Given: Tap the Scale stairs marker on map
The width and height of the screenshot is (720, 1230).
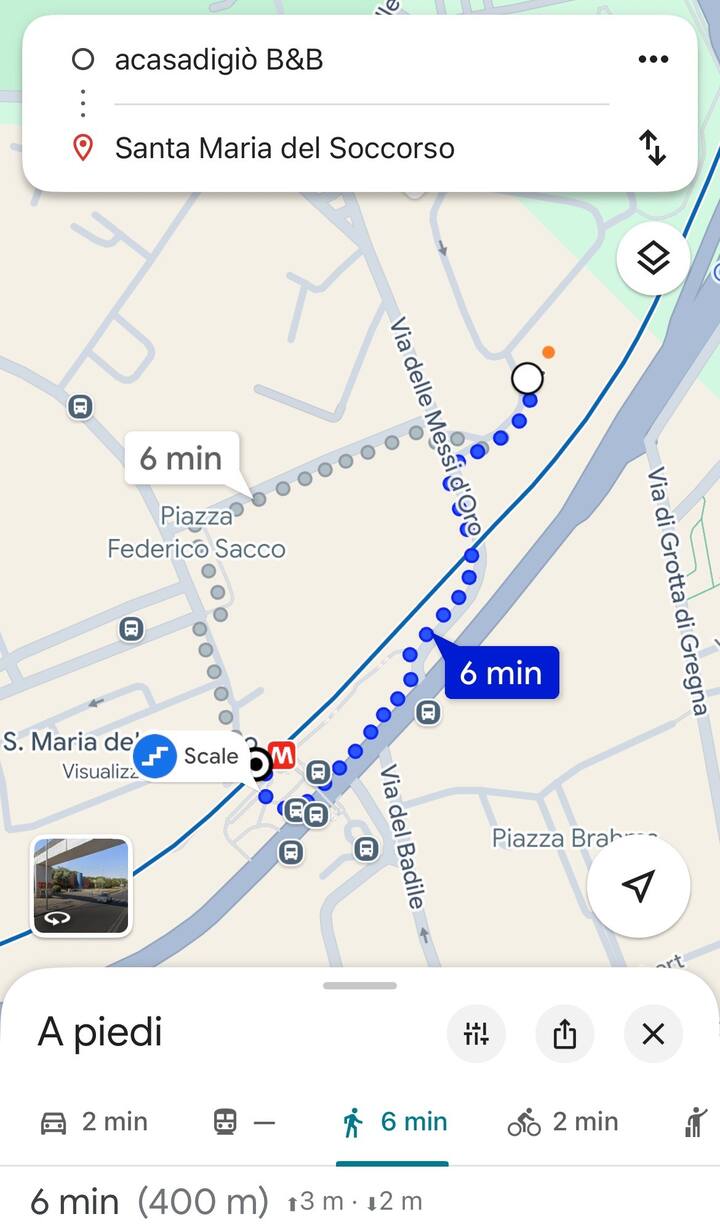Looking at the screenshot, I should click(190, 756).
